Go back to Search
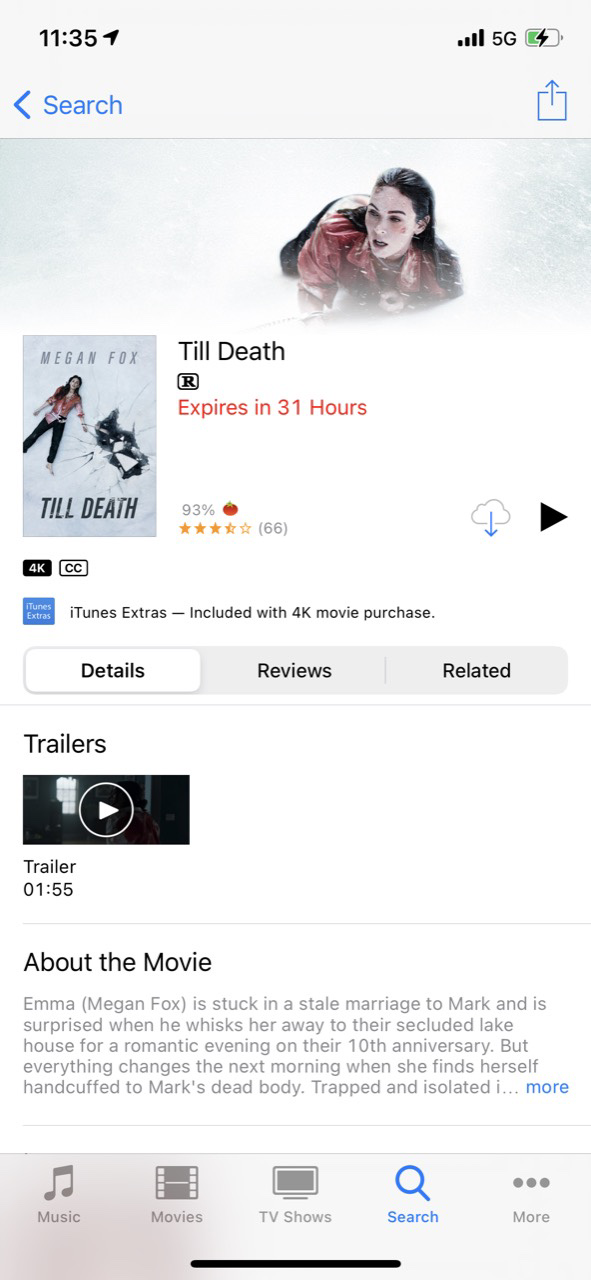Image resolution: width=591 pixels, height=1280 pixels. [68, 105]
